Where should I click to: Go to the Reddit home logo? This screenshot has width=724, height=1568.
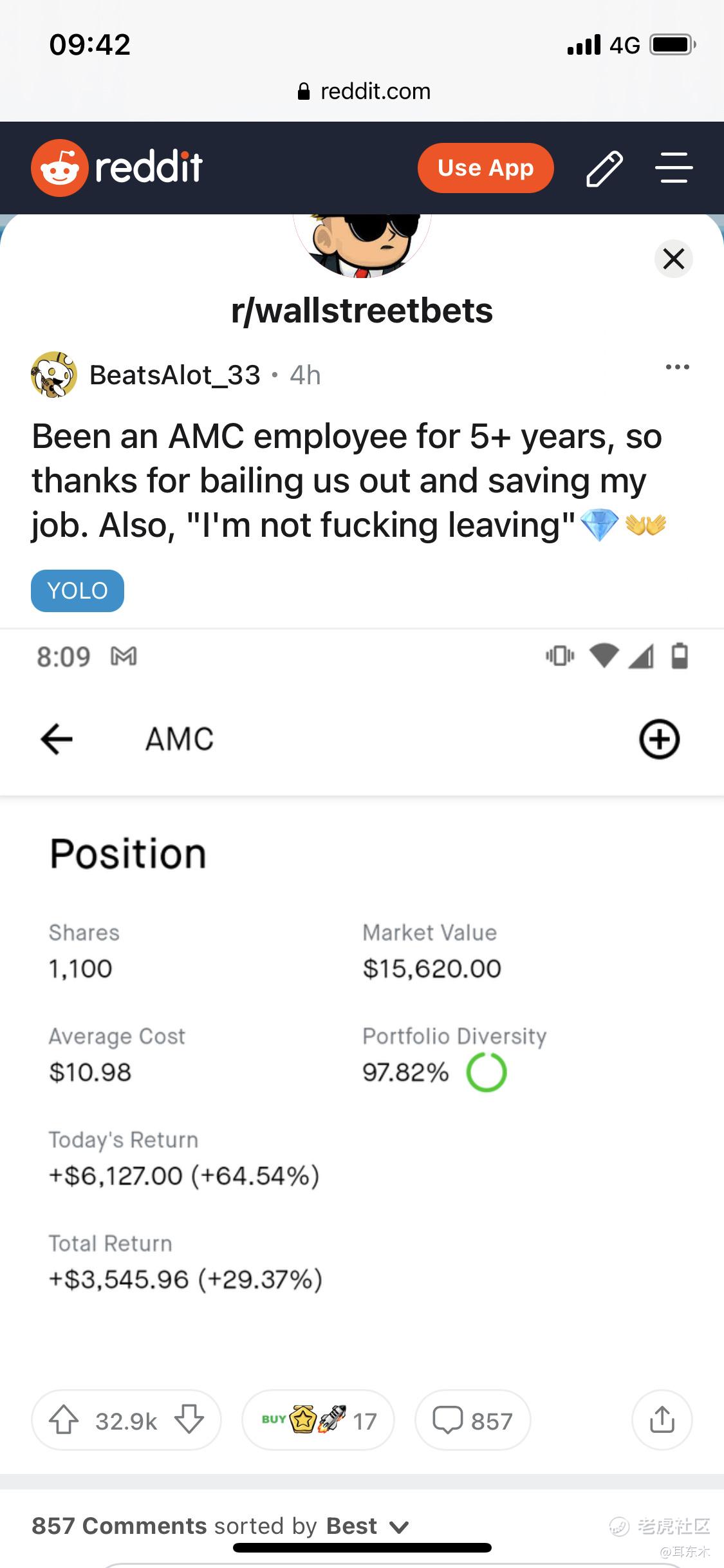tap(116, 167)
